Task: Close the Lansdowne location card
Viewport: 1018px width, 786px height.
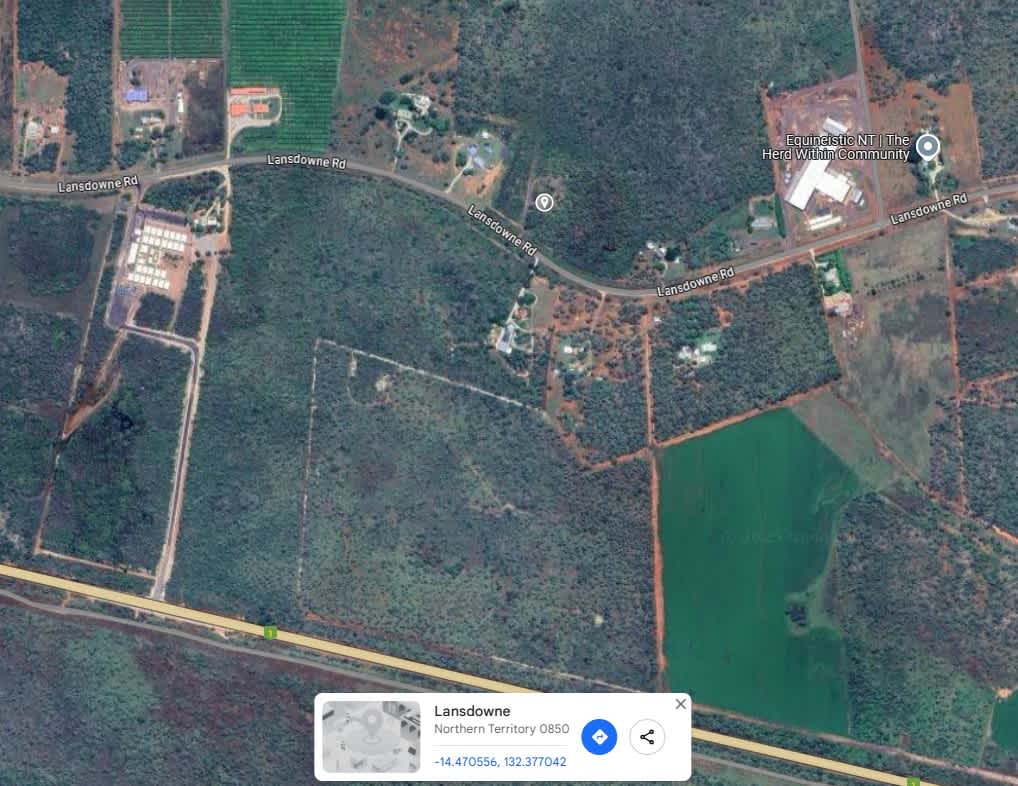Action: [681, 704]
